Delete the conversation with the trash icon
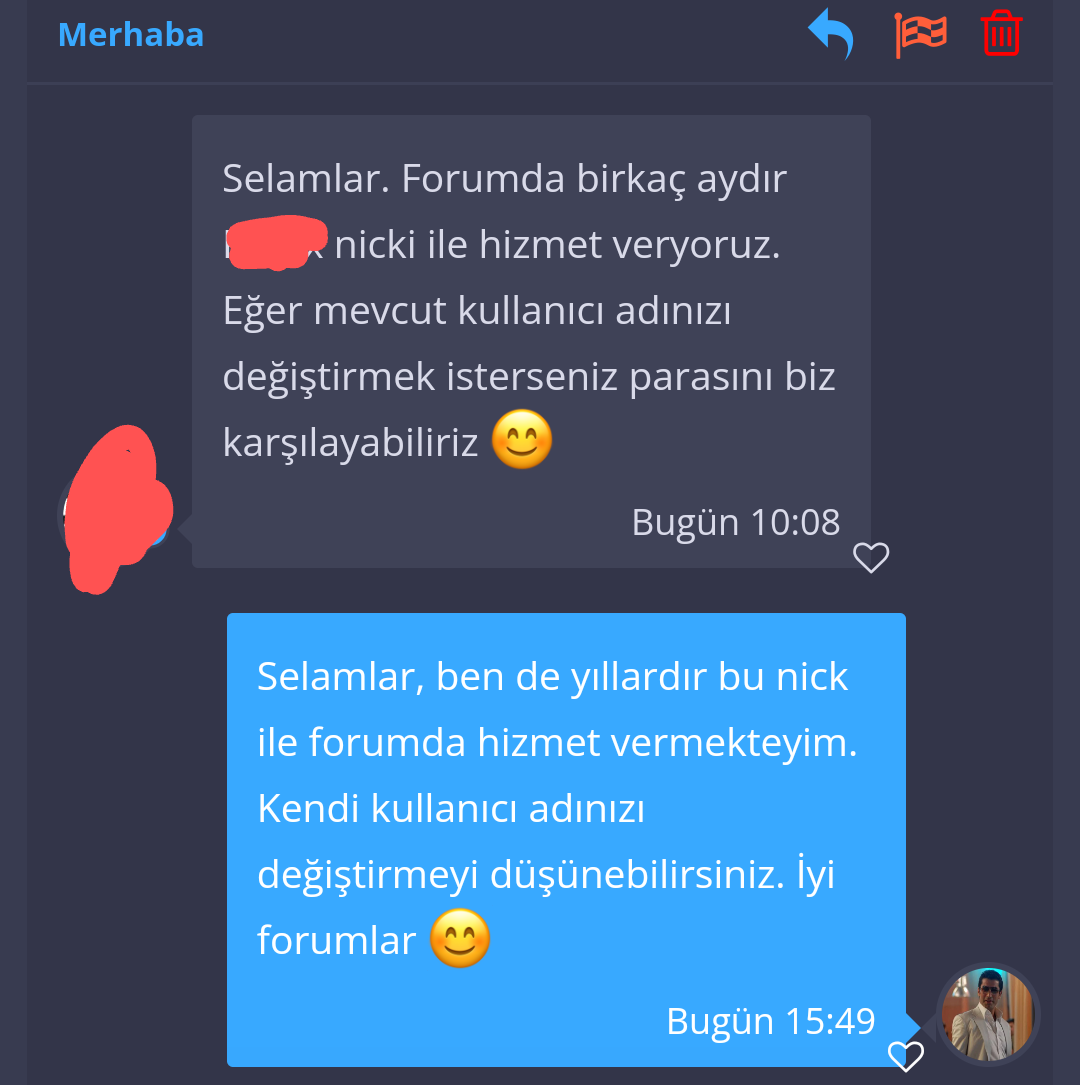 [x=1001, y=33]
